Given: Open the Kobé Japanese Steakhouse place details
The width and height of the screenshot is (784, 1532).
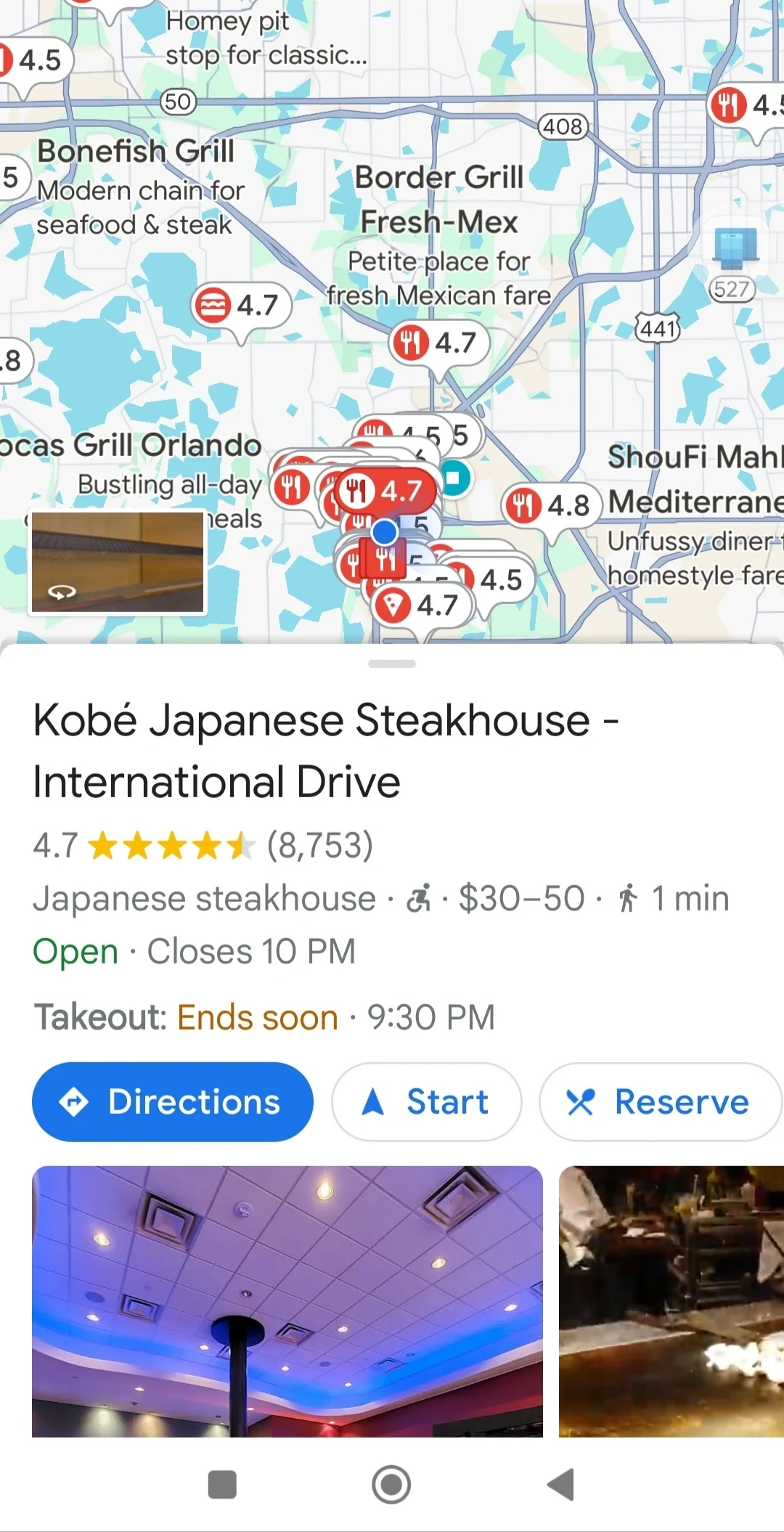Looking at the screenshot, I should point(325,750).
